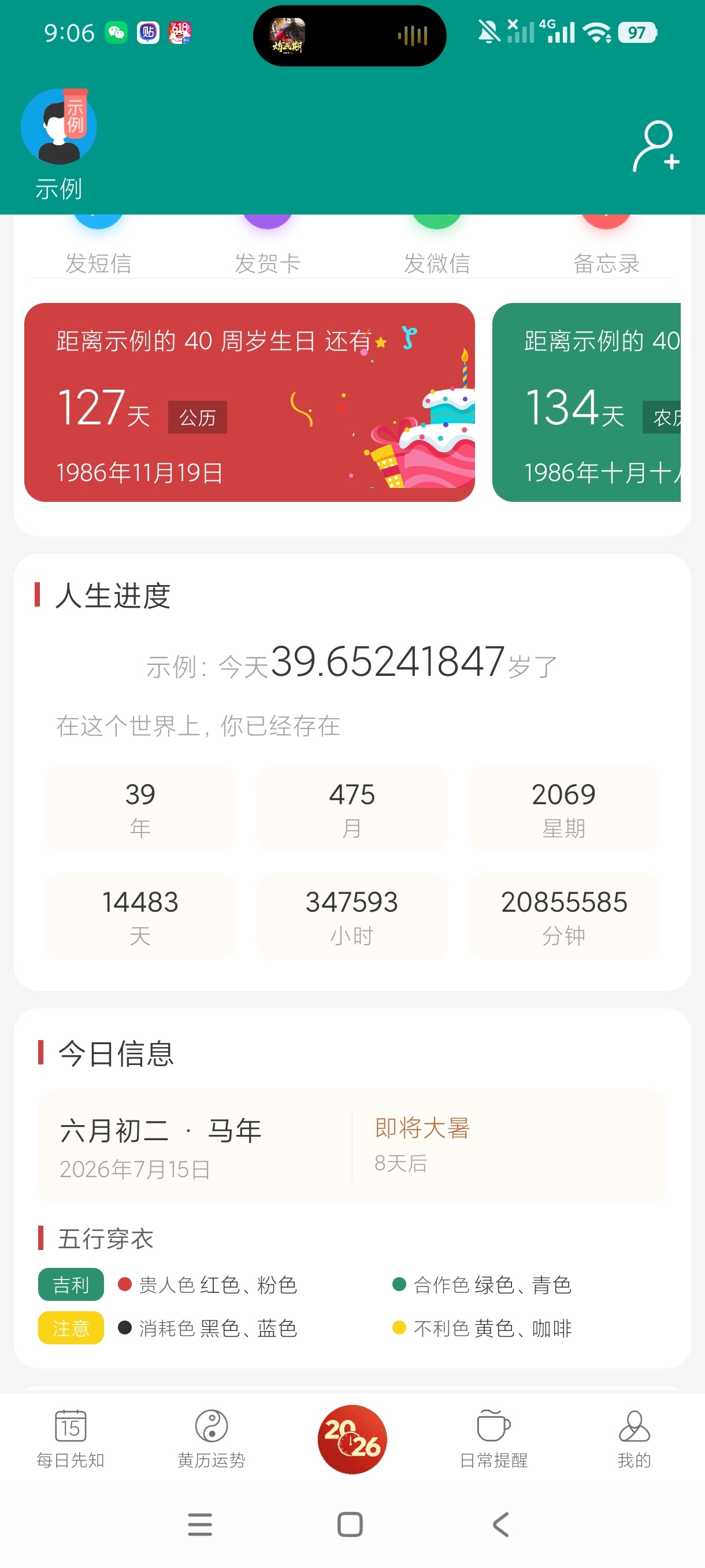Image resolution: width=705 pixels, height=1568 pixels.
Task: Open the add contact icon
Action: [x=656, y=146]
